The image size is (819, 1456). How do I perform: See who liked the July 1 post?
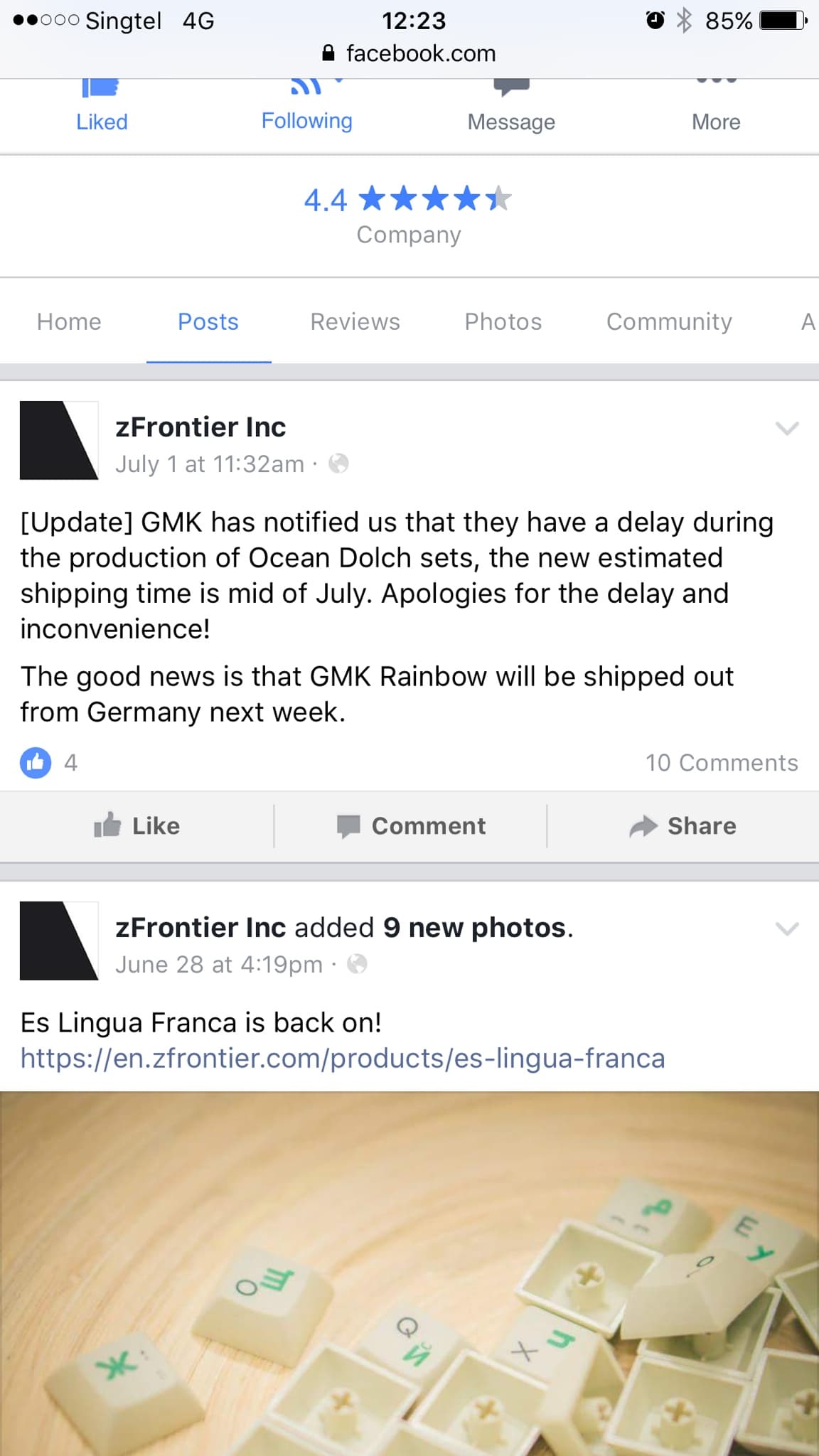coord(48,763)
